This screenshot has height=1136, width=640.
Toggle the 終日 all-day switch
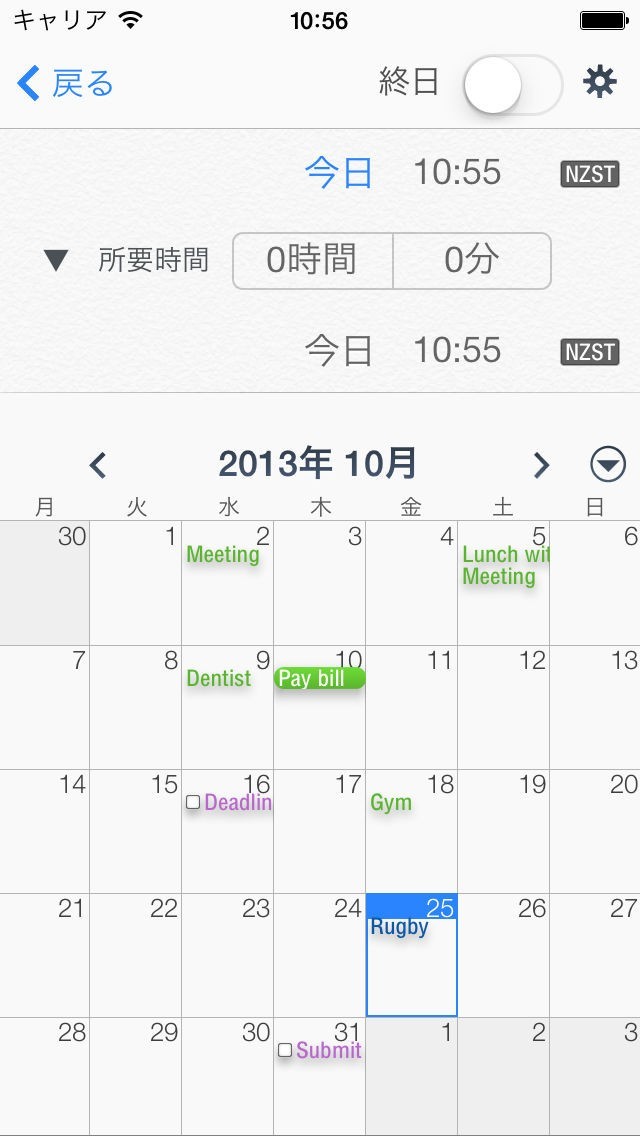tap(513, 84)
